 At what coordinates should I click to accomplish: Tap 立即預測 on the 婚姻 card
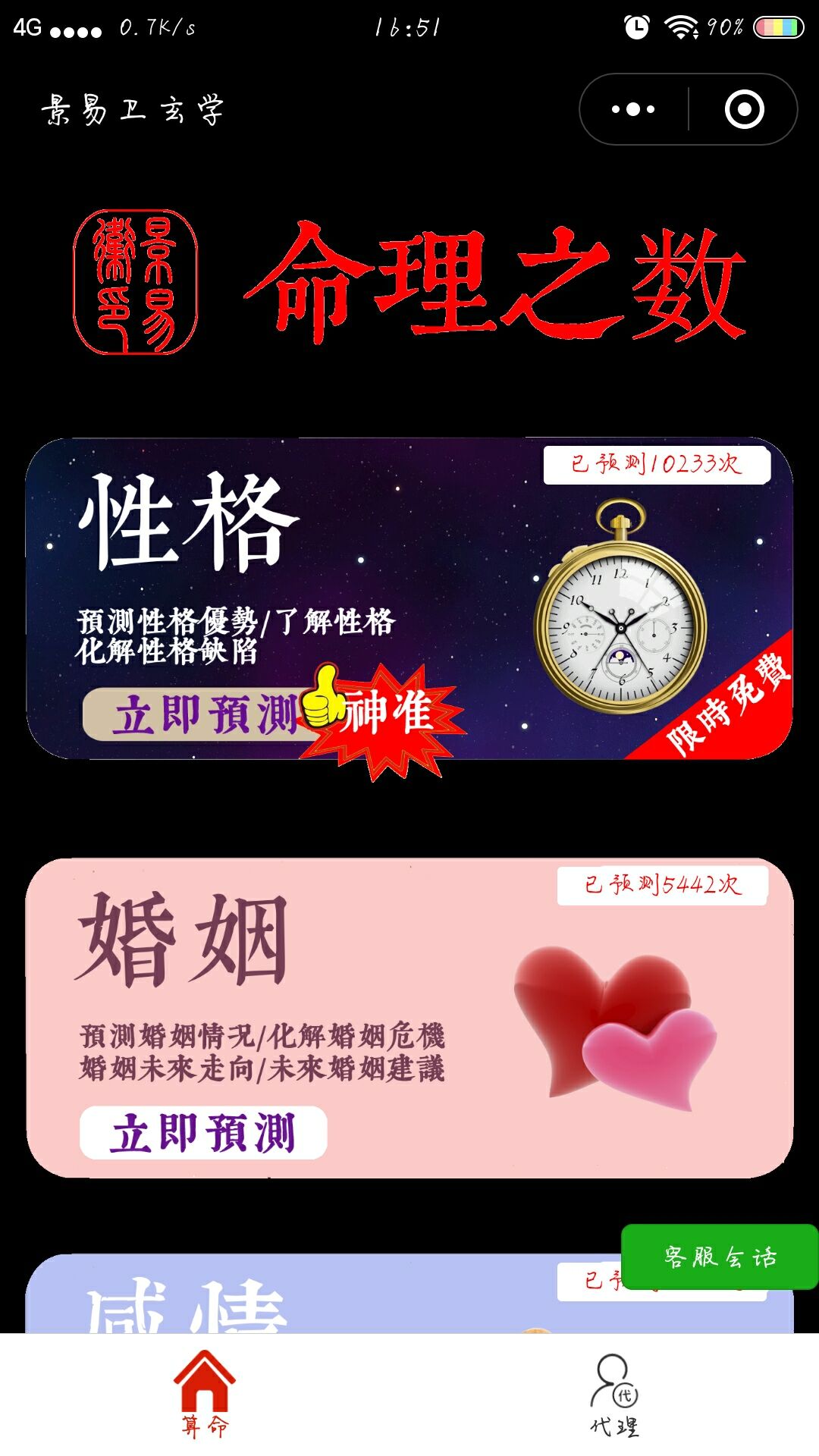coord(203,1133)
